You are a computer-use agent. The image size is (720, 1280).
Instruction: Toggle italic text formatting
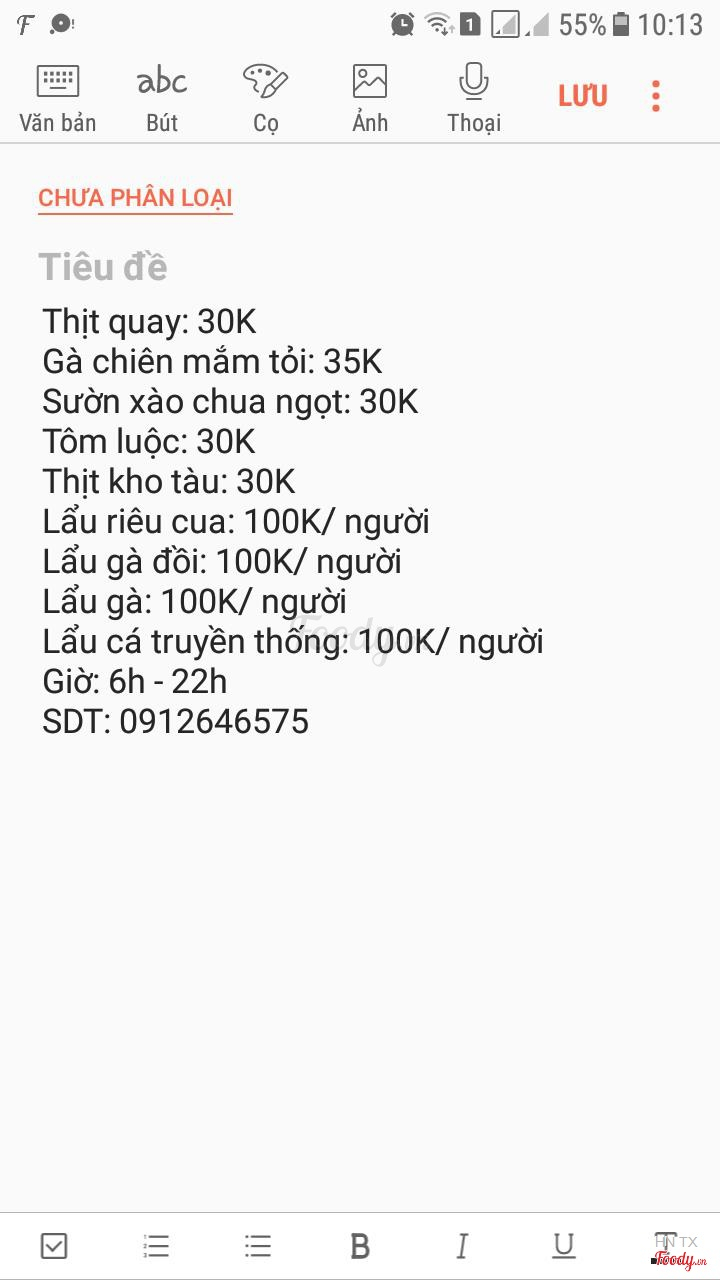(462, 1245)
